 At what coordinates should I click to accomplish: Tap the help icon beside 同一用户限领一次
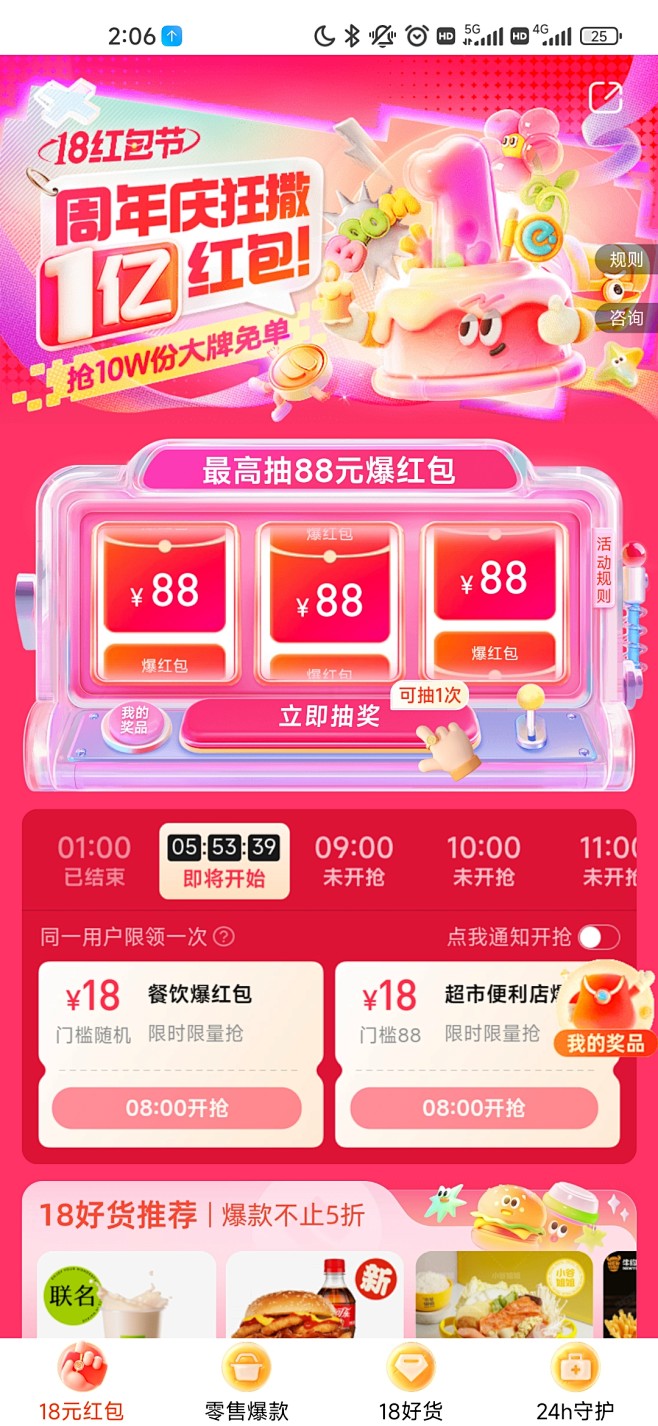[225, 937]
